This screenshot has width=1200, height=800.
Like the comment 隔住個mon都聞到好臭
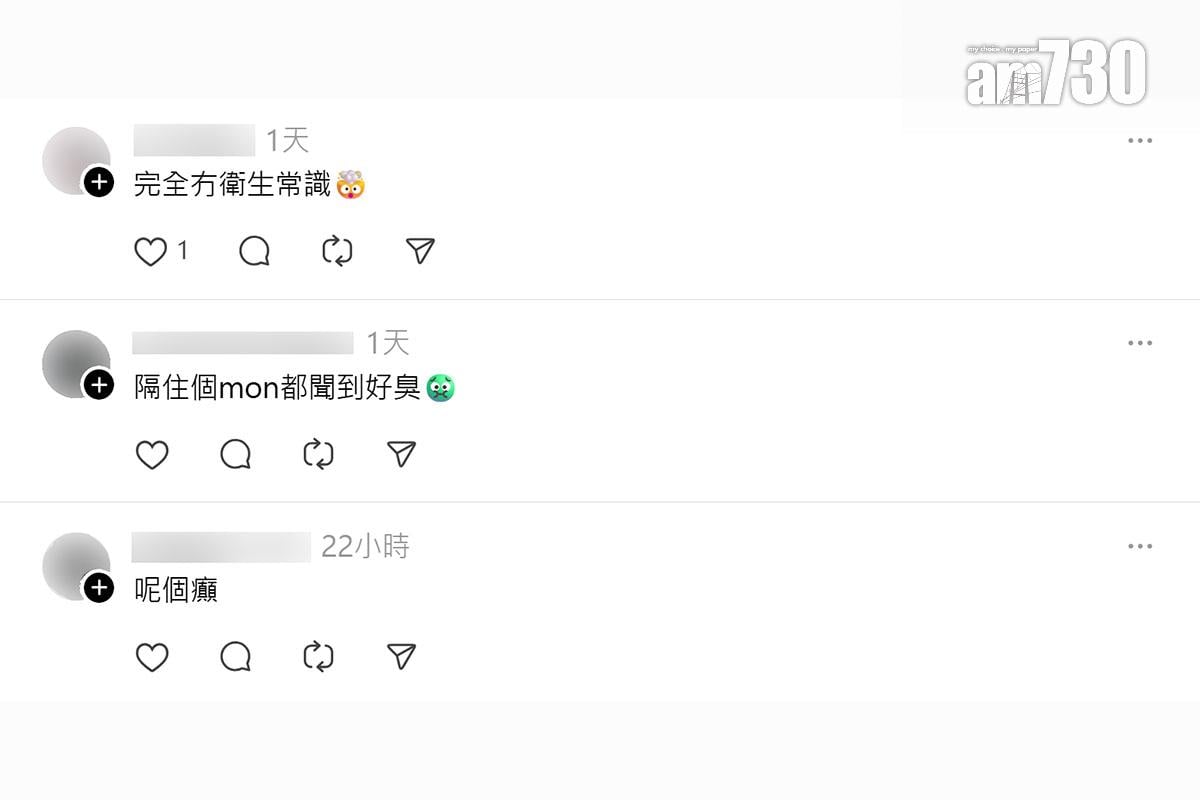[x=151, y=455]
